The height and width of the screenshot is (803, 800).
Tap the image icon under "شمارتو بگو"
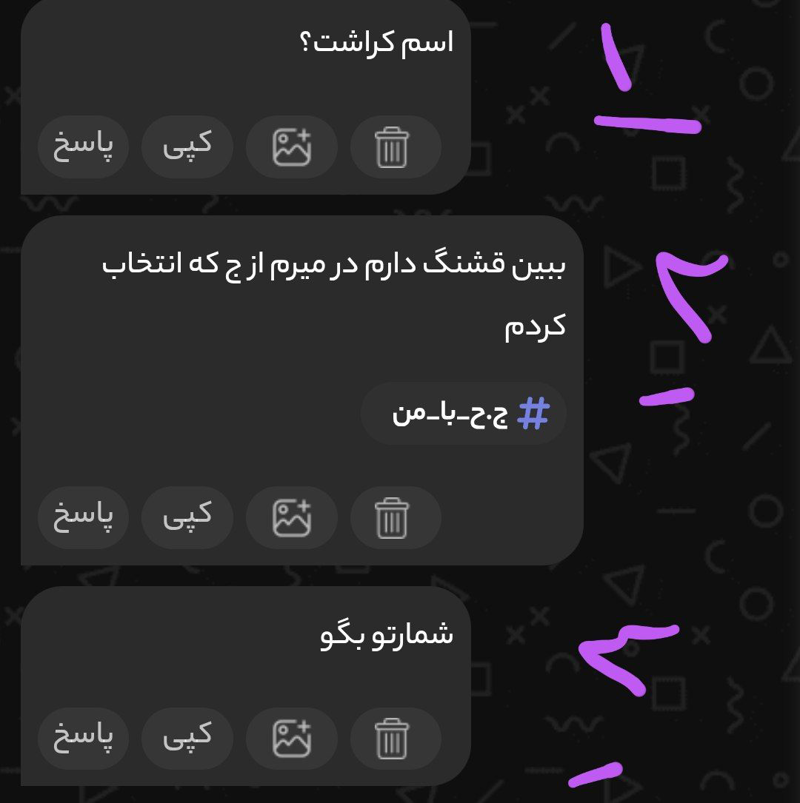(x=292, y=739)
